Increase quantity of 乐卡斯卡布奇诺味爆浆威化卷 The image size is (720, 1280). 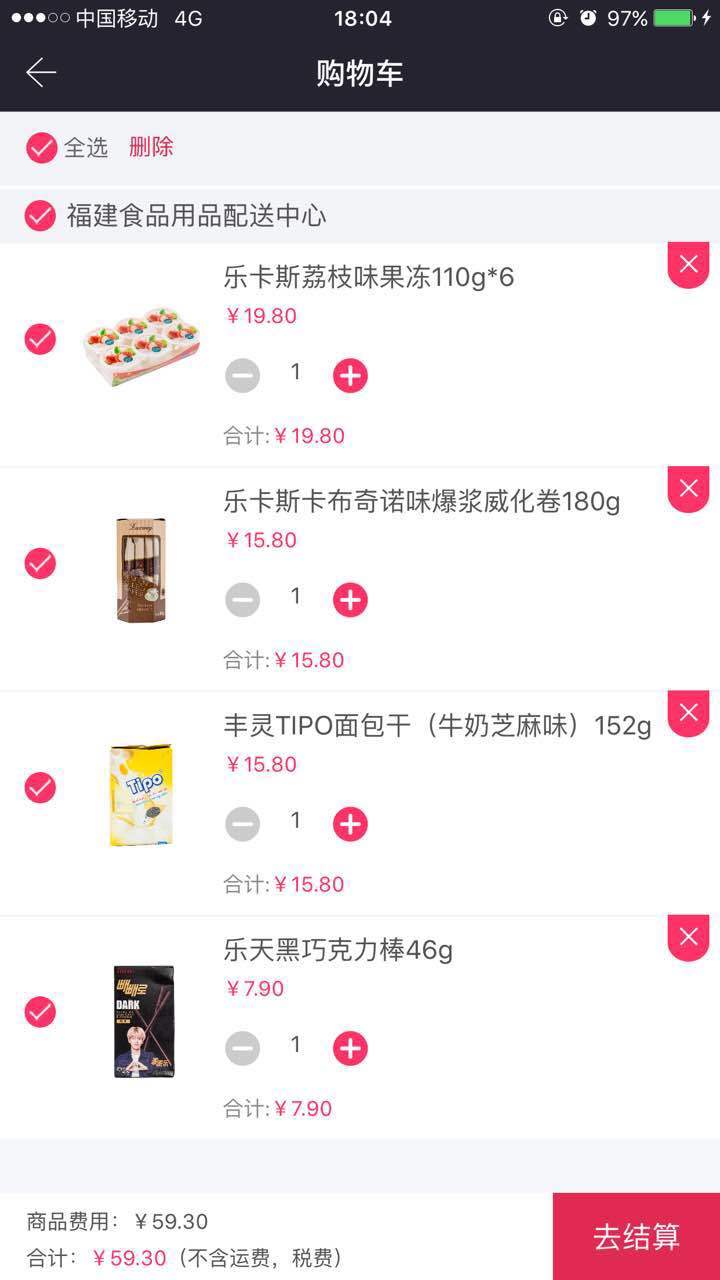coord(350,600)
